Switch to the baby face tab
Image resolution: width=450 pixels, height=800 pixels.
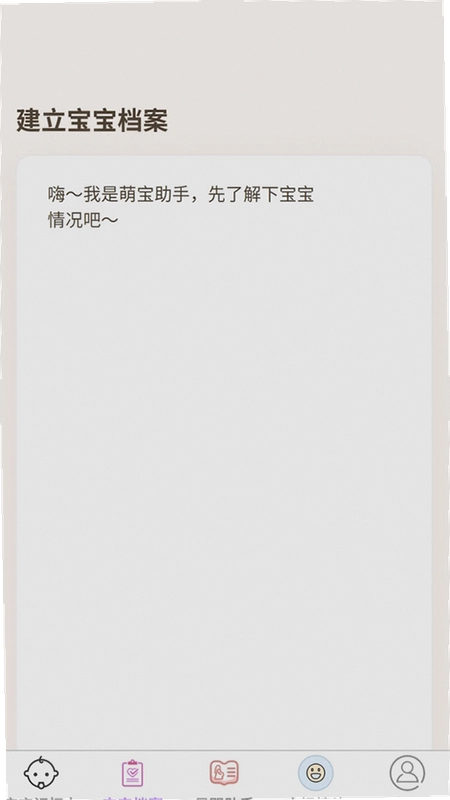click(x=41, y=773)
